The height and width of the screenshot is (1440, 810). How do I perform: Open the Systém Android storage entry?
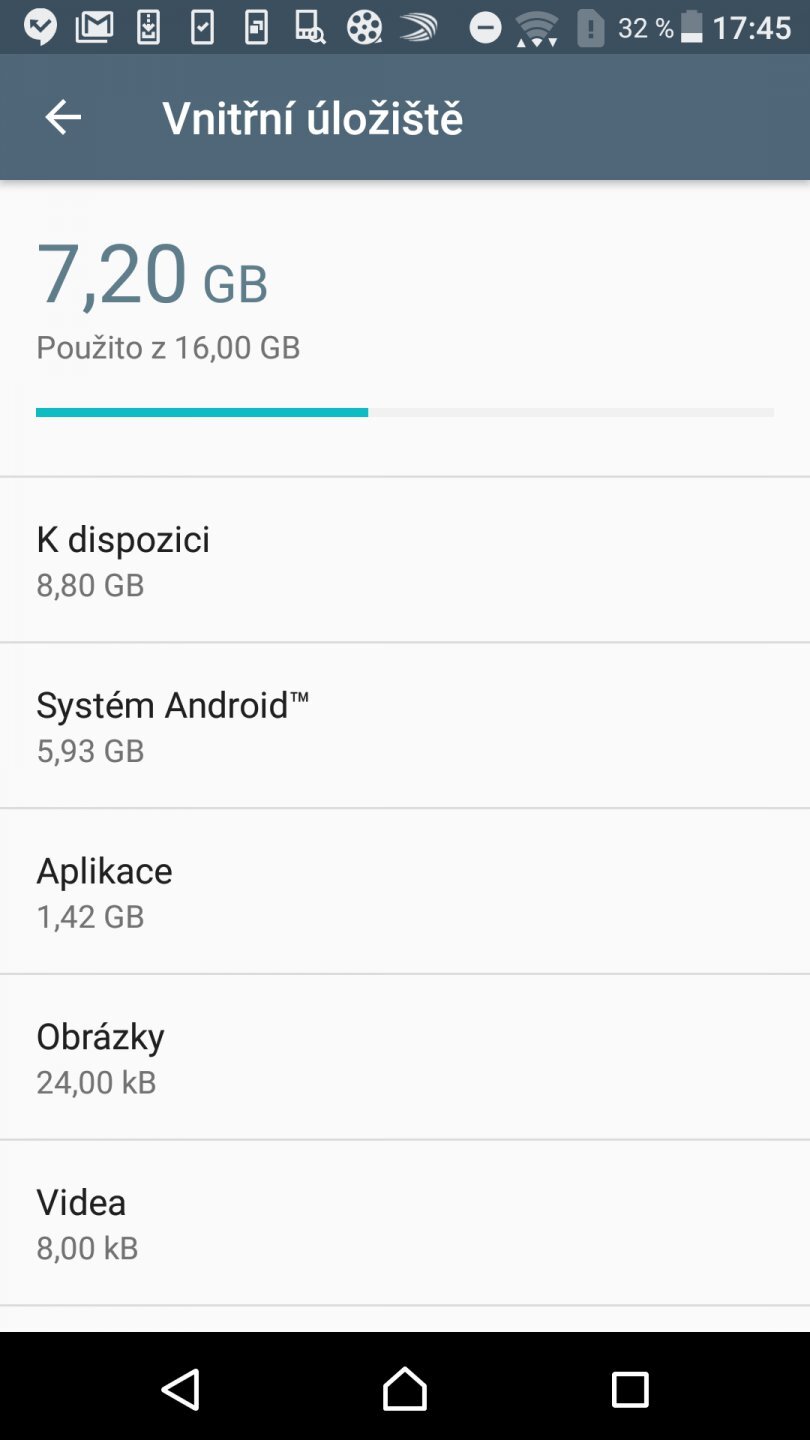point(405,724)
